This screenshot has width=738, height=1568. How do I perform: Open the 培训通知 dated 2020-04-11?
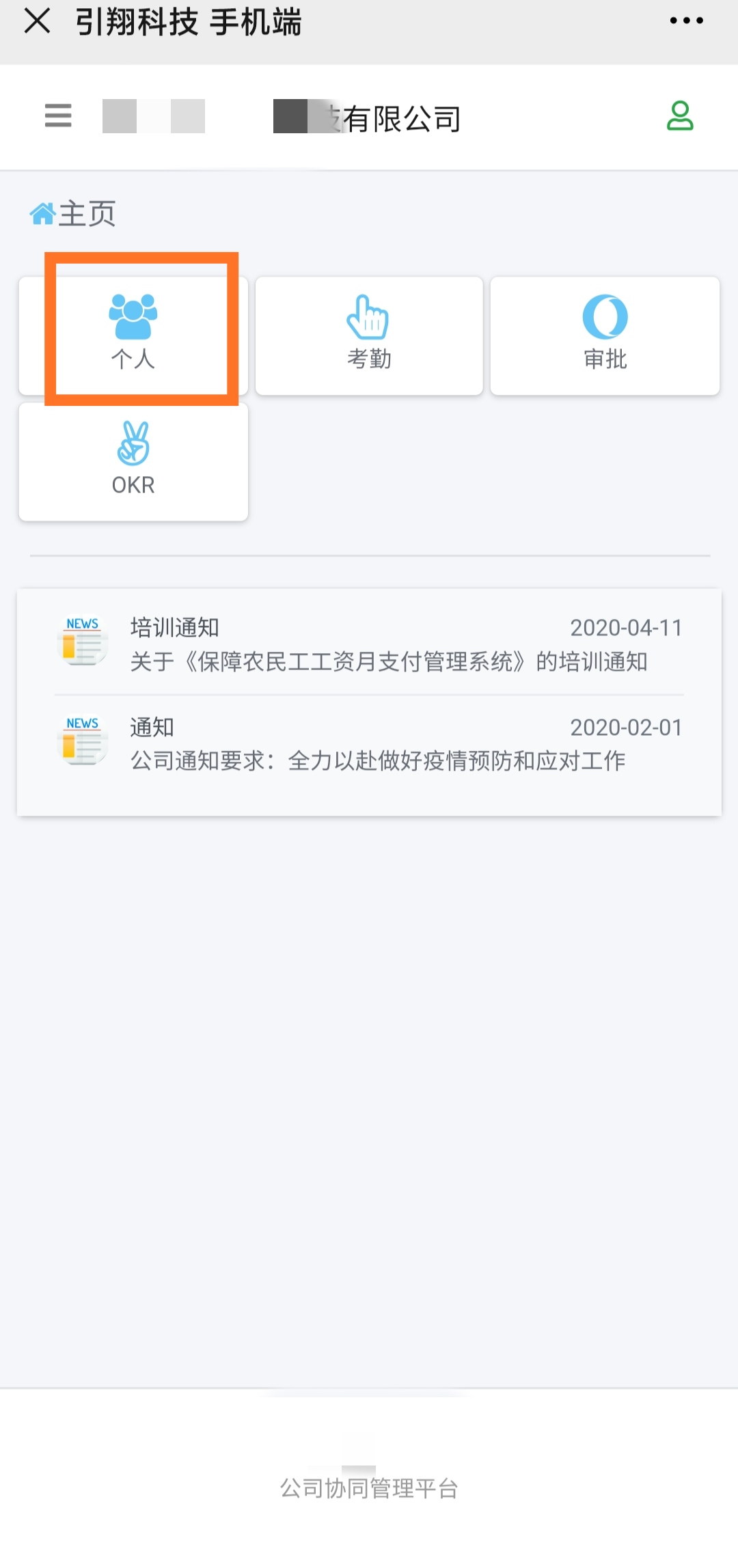point(388,644)
